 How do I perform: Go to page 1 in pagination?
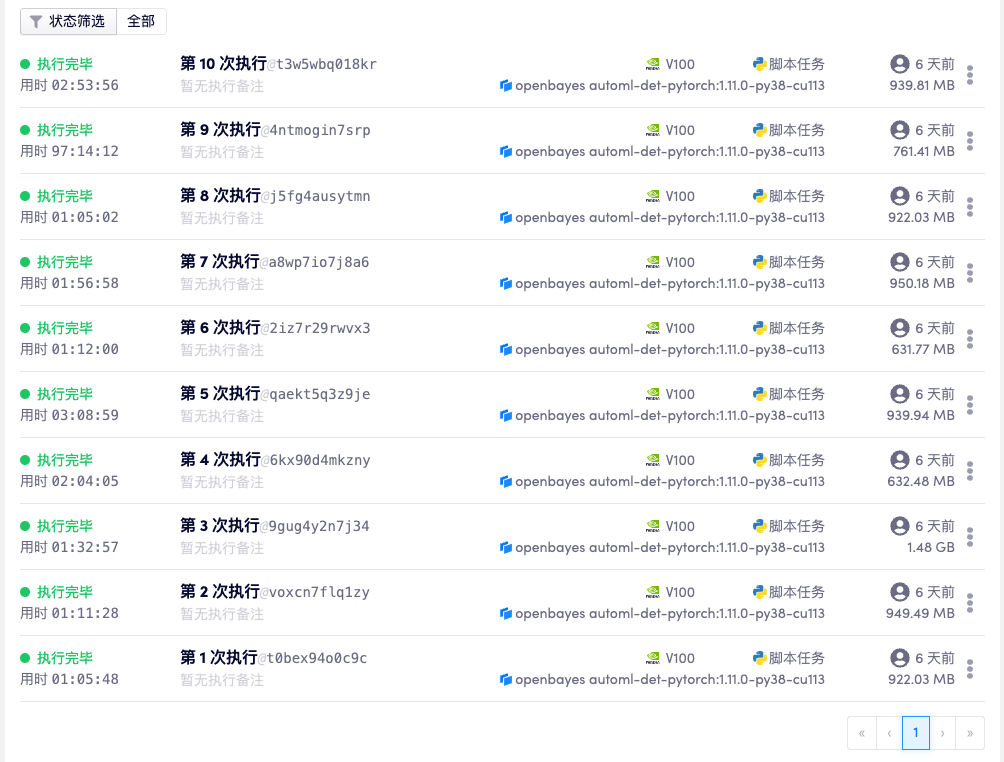pos(915,733)
